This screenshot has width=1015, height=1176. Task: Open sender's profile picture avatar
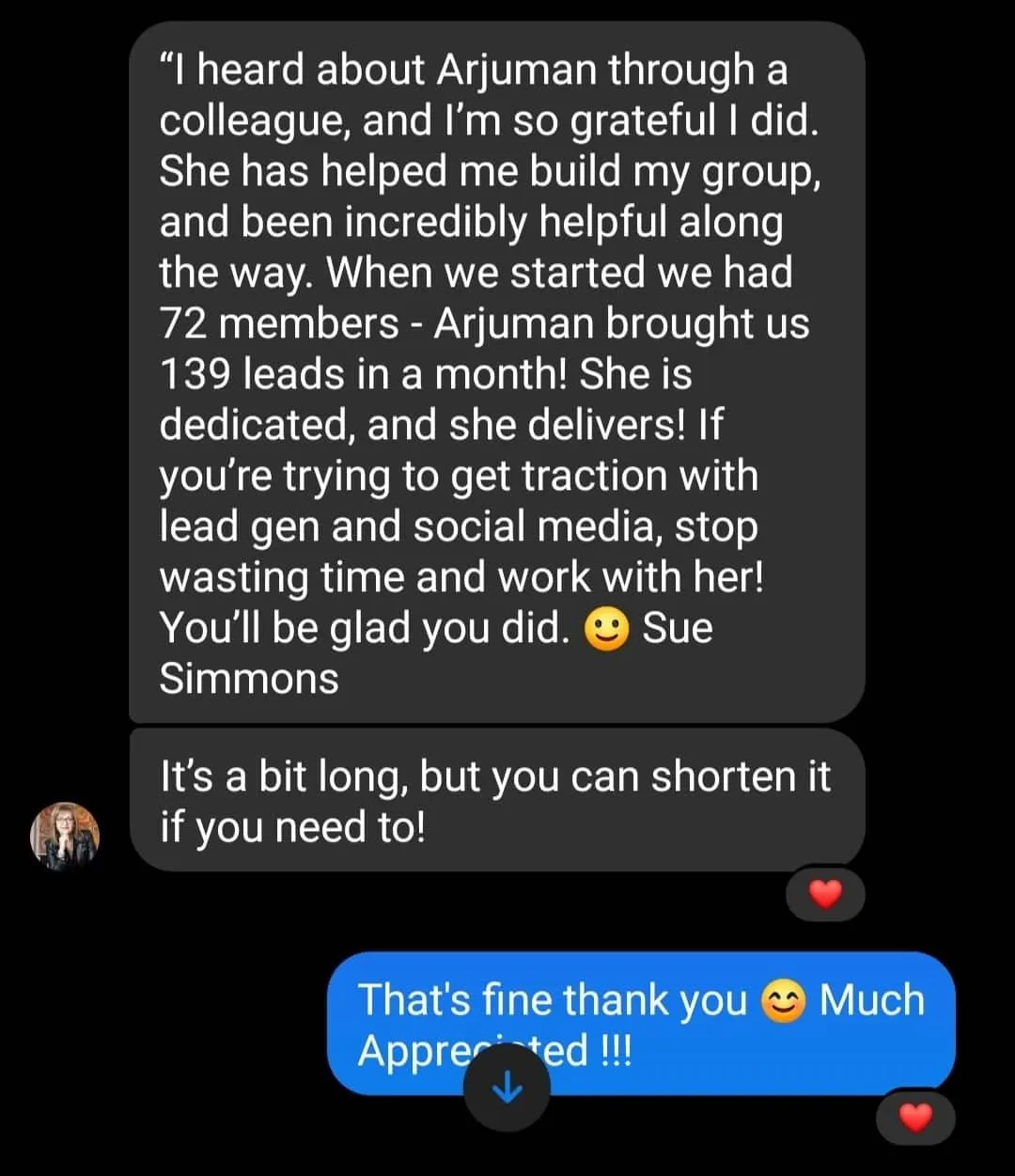(x=65, y=835)
